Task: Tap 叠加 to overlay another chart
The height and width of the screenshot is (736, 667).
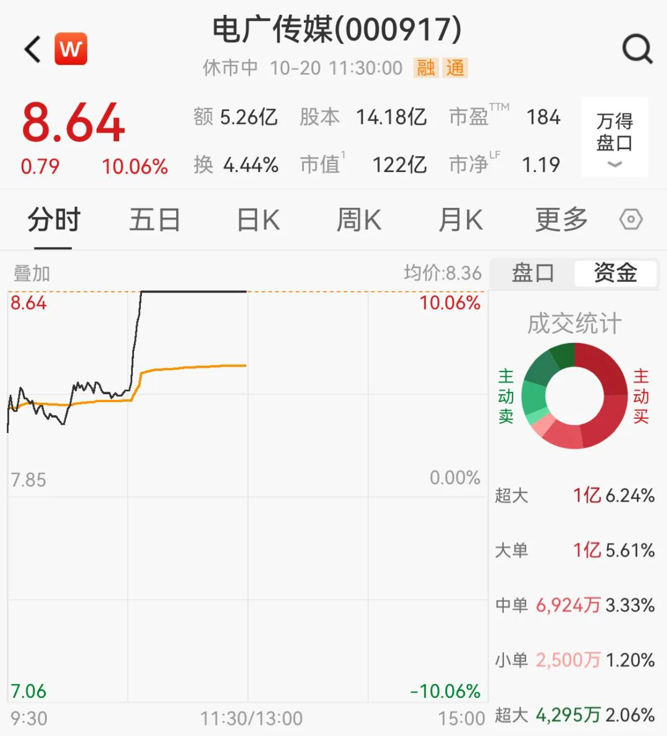Action: (31, 273)
